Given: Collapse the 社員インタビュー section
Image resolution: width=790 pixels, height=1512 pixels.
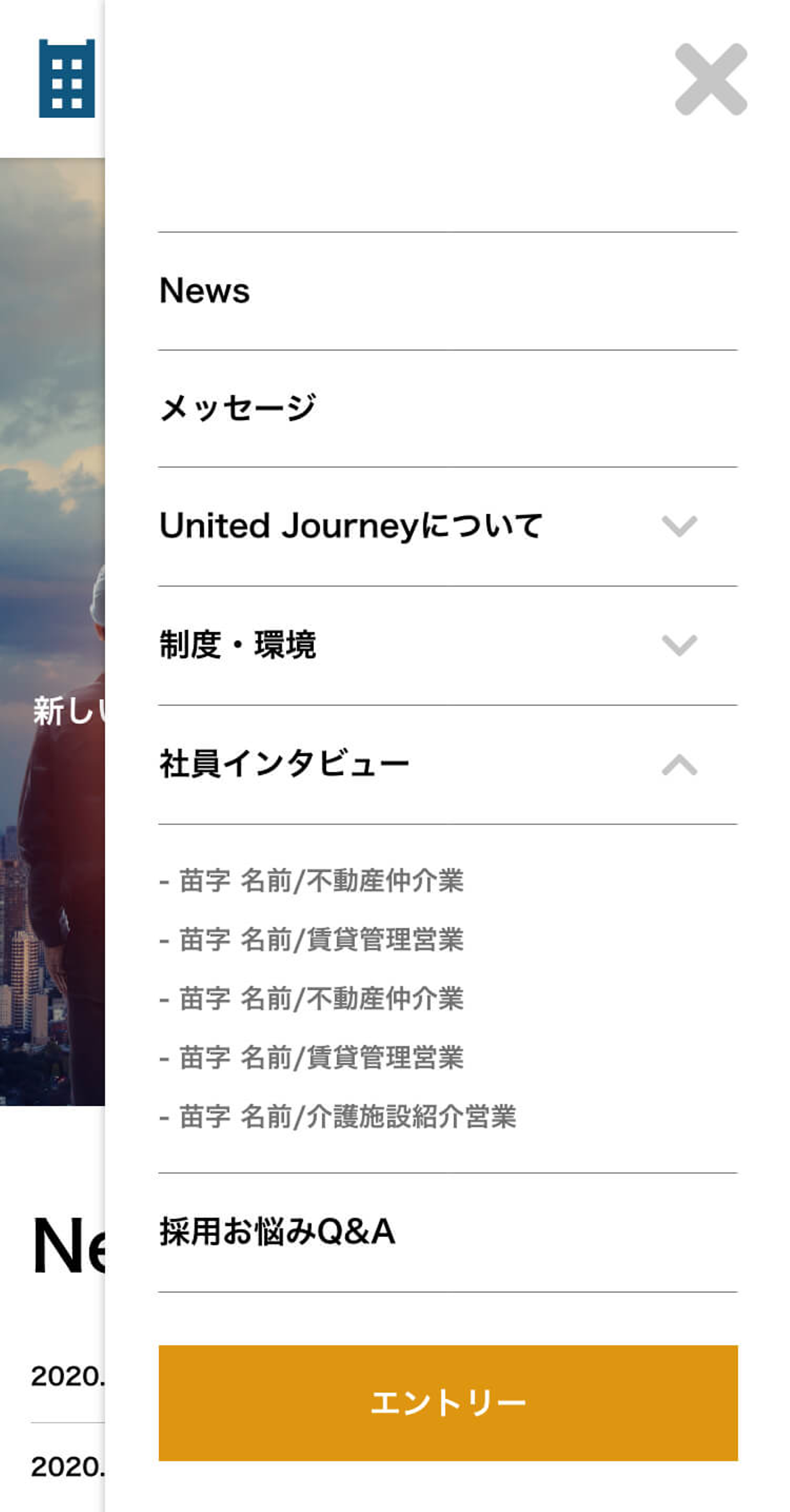Looking at the screenshot, I should (679, 765).
